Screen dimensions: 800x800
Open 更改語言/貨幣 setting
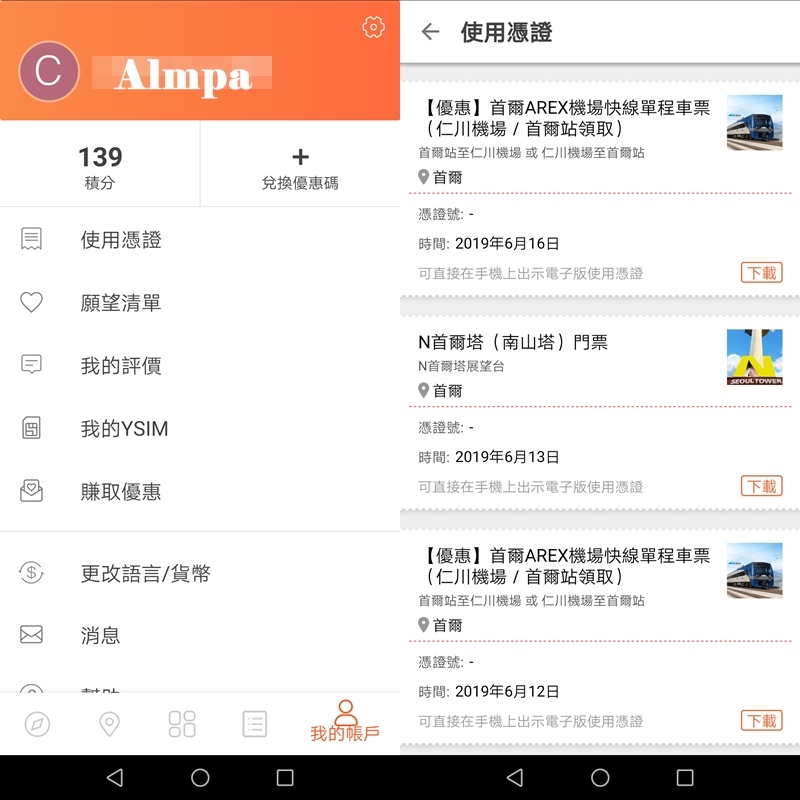[145, 574]
